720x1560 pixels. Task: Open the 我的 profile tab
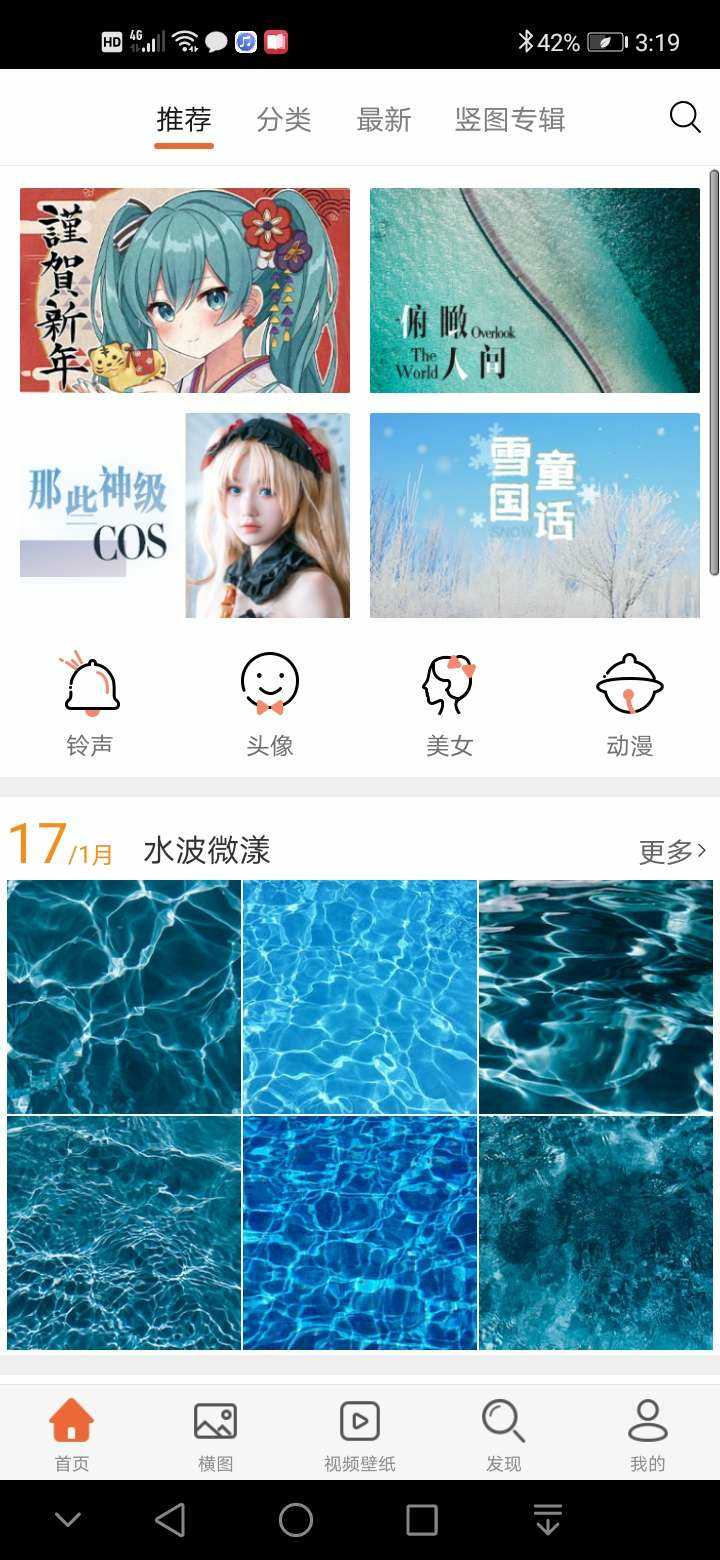click(x=647, y=1435)
